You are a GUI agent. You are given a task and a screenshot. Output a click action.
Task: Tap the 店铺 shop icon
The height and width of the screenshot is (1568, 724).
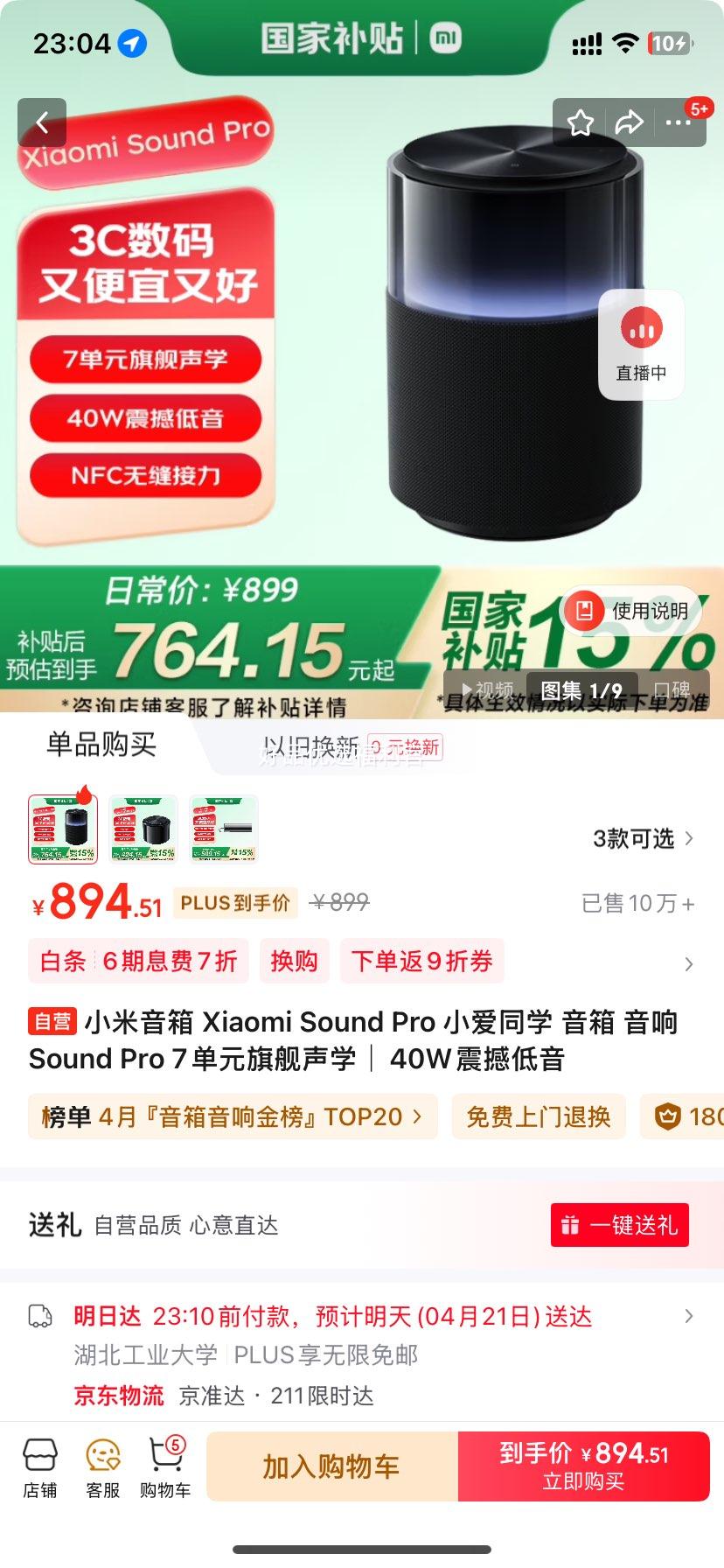point(40,1466)
